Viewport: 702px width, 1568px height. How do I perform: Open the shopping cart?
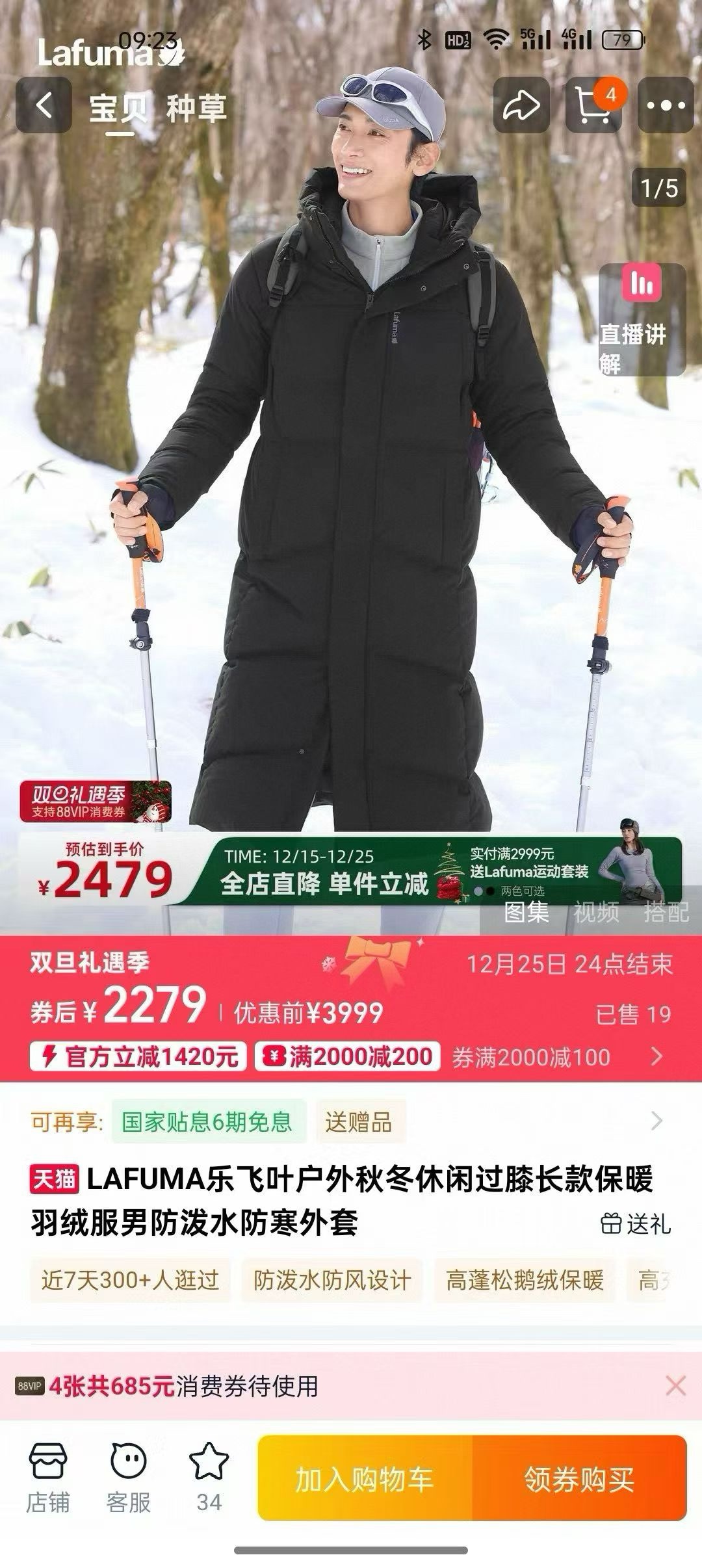(x=593, y=105)
